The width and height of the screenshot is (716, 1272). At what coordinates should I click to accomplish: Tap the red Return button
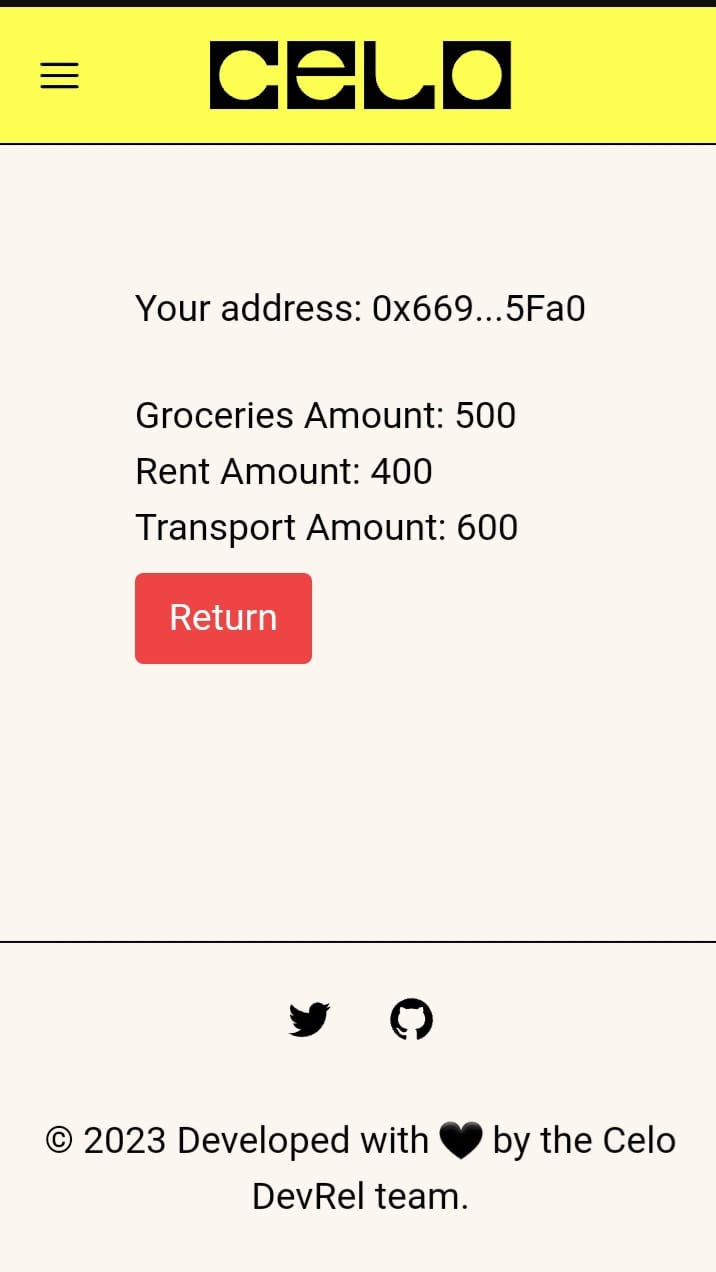click(x=223, y=618)
